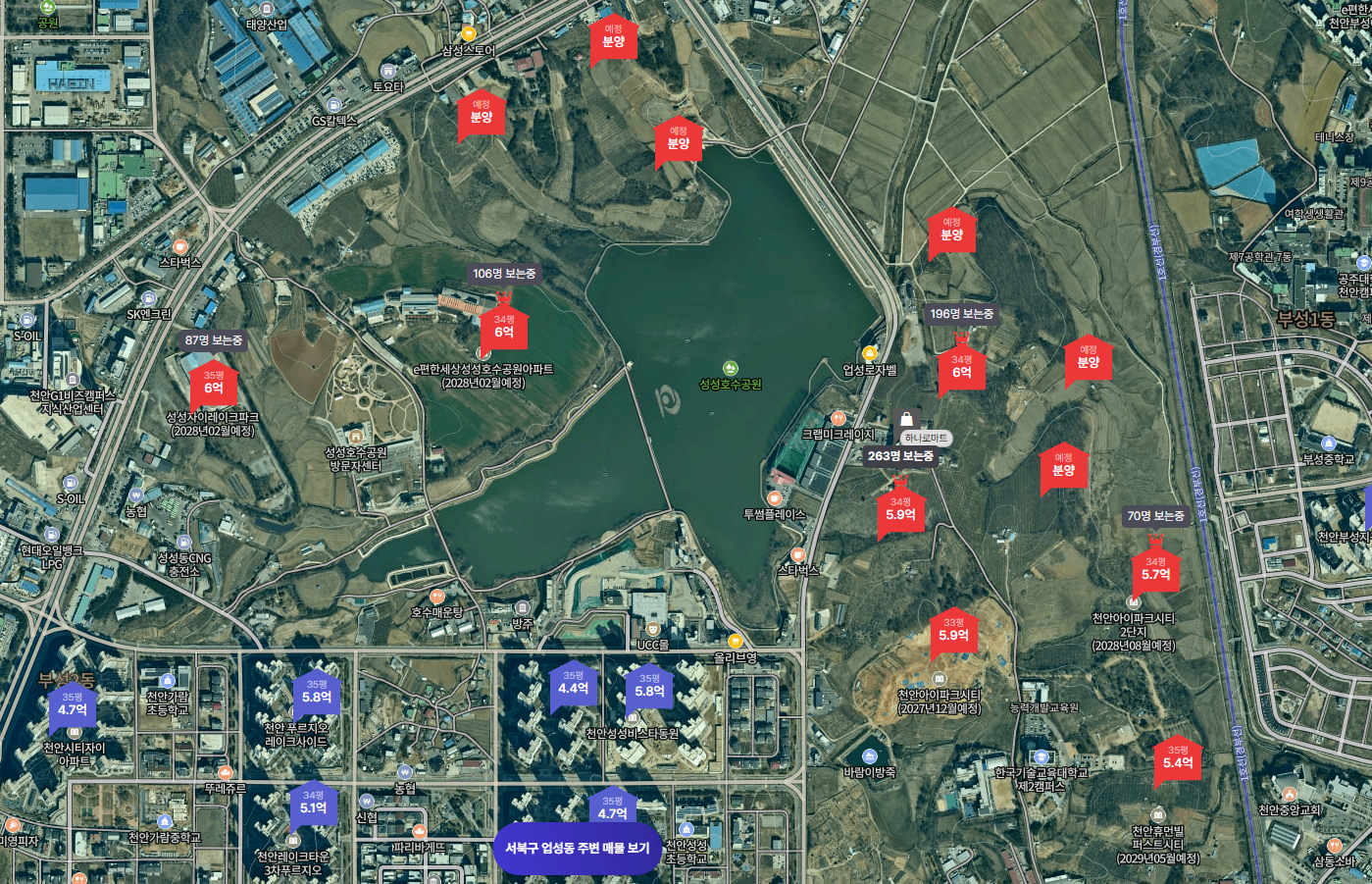Select the blue 4.4억 price marker
This screenshot has height=884, width=1372.
click(574, 684)
